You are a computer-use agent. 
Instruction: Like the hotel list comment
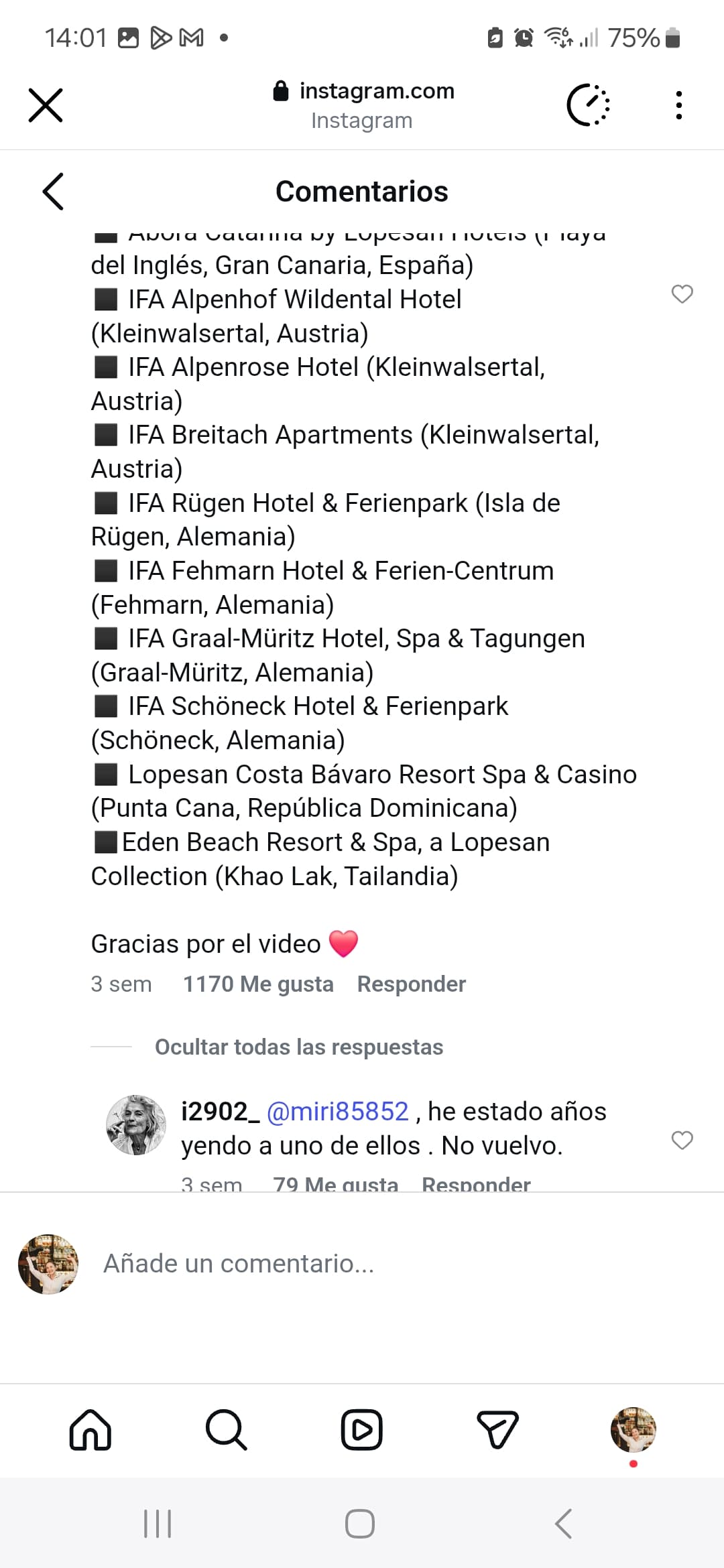pyautogui.click(x=682, y=294)
